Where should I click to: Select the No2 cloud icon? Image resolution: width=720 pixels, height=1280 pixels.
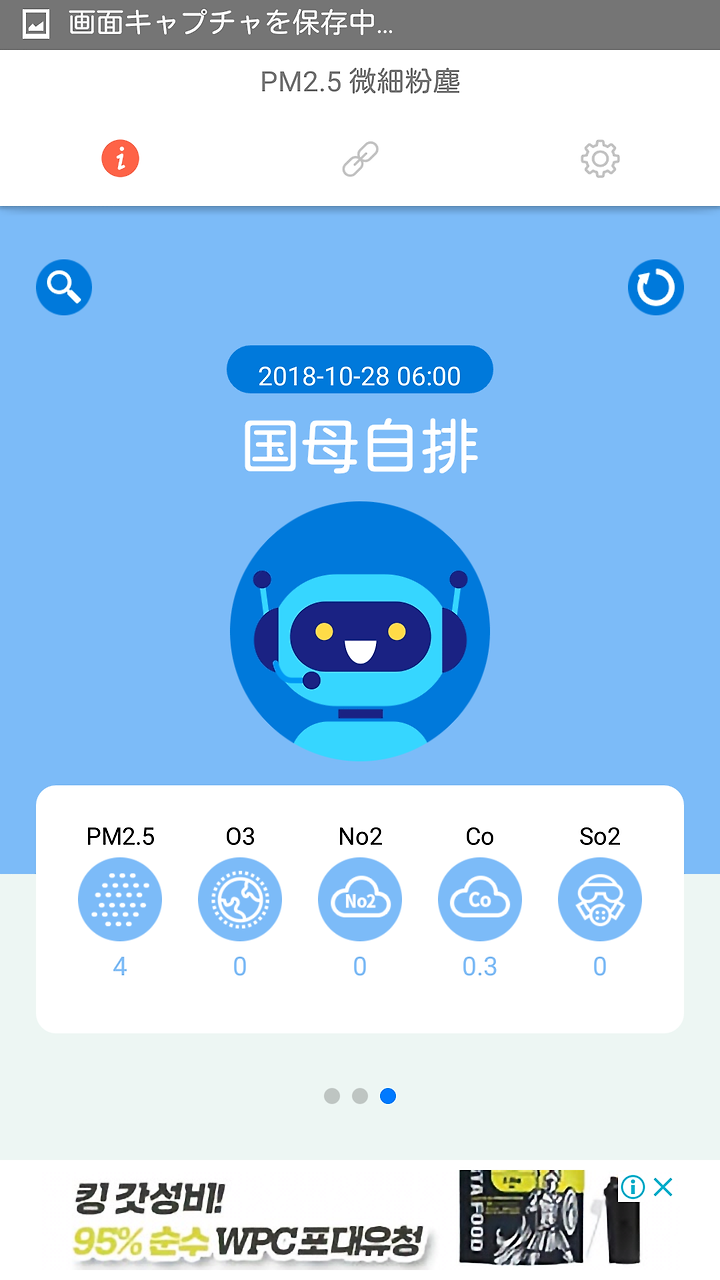point(360,900)
